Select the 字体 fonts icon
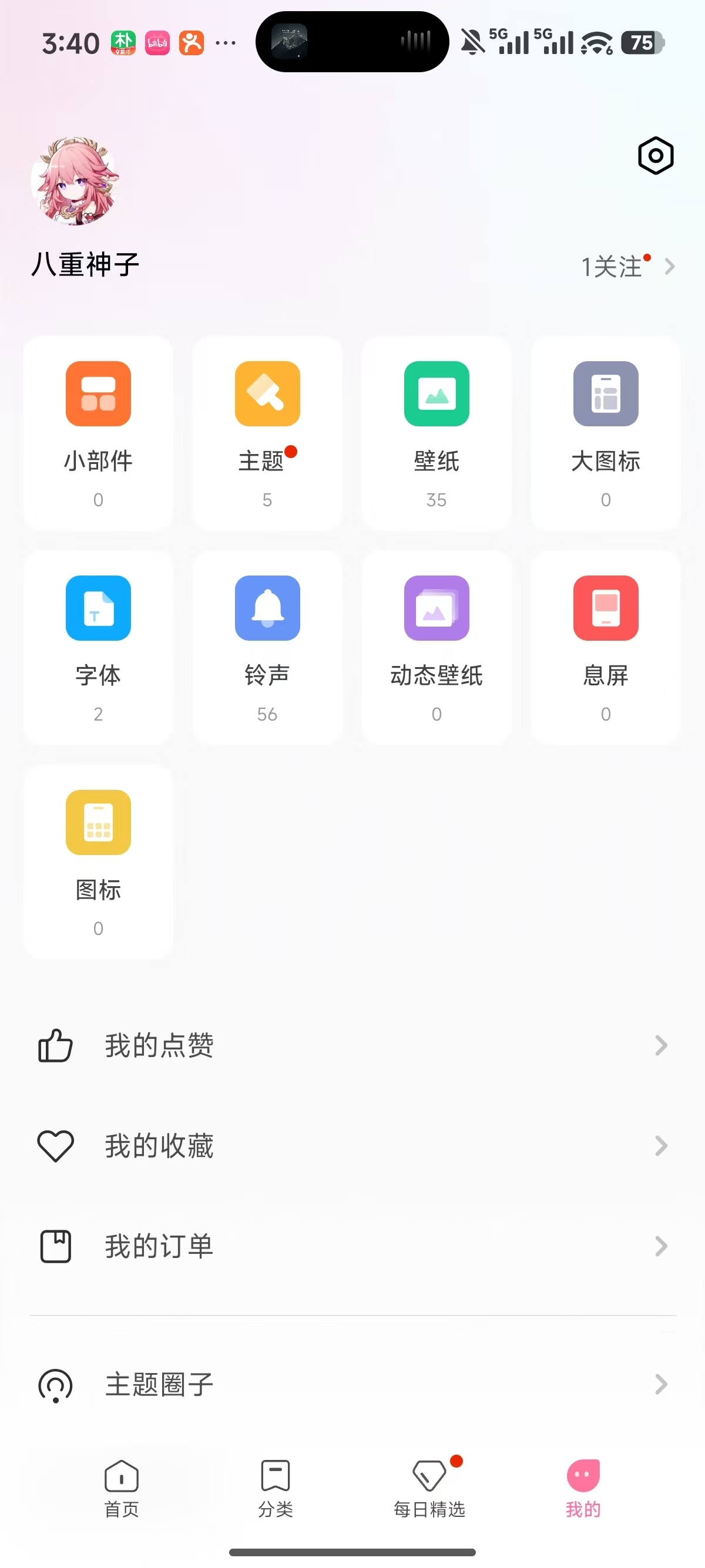Viewport: 705px width, 1568px height. (x=98, y=608)
